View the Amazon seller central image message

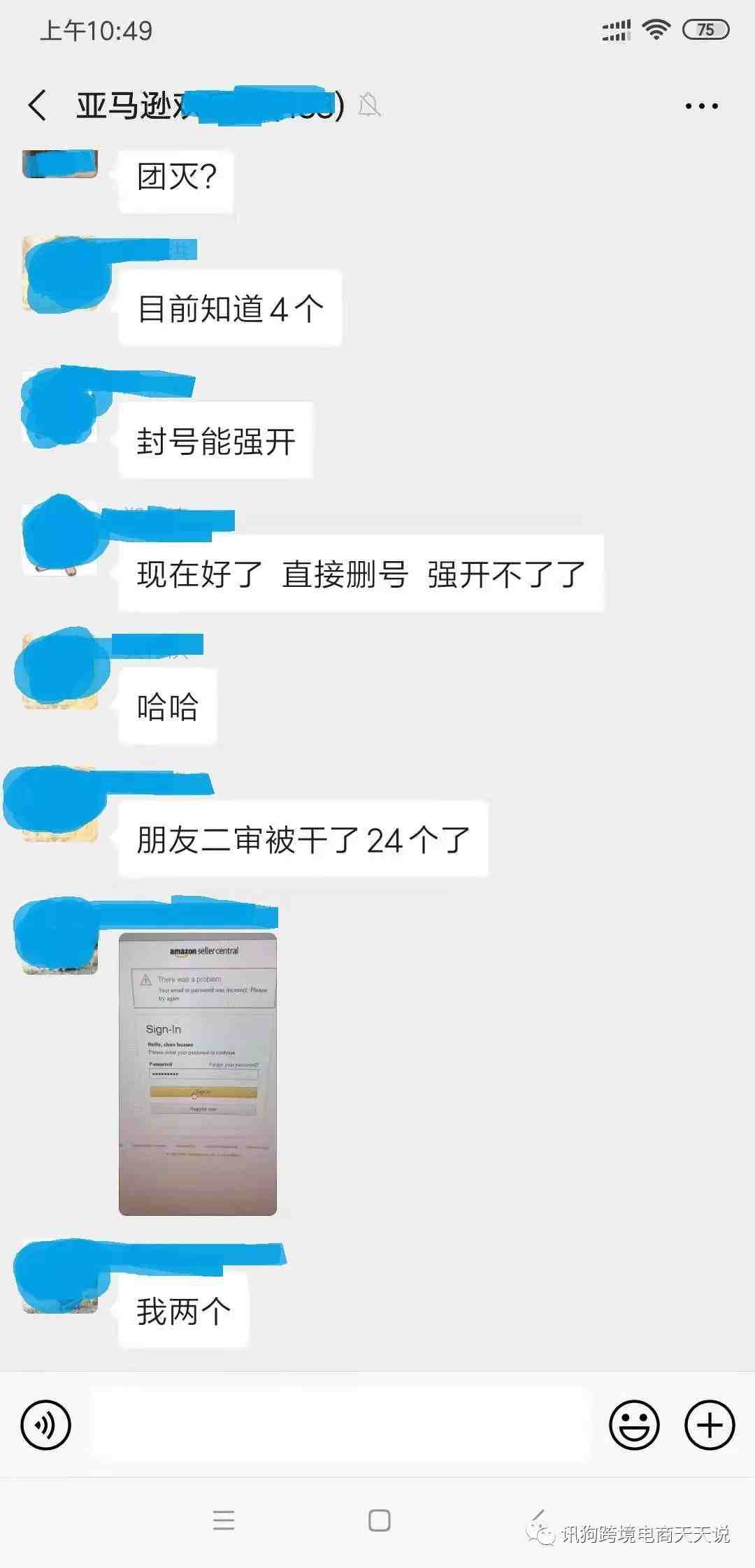(198, 1074)
